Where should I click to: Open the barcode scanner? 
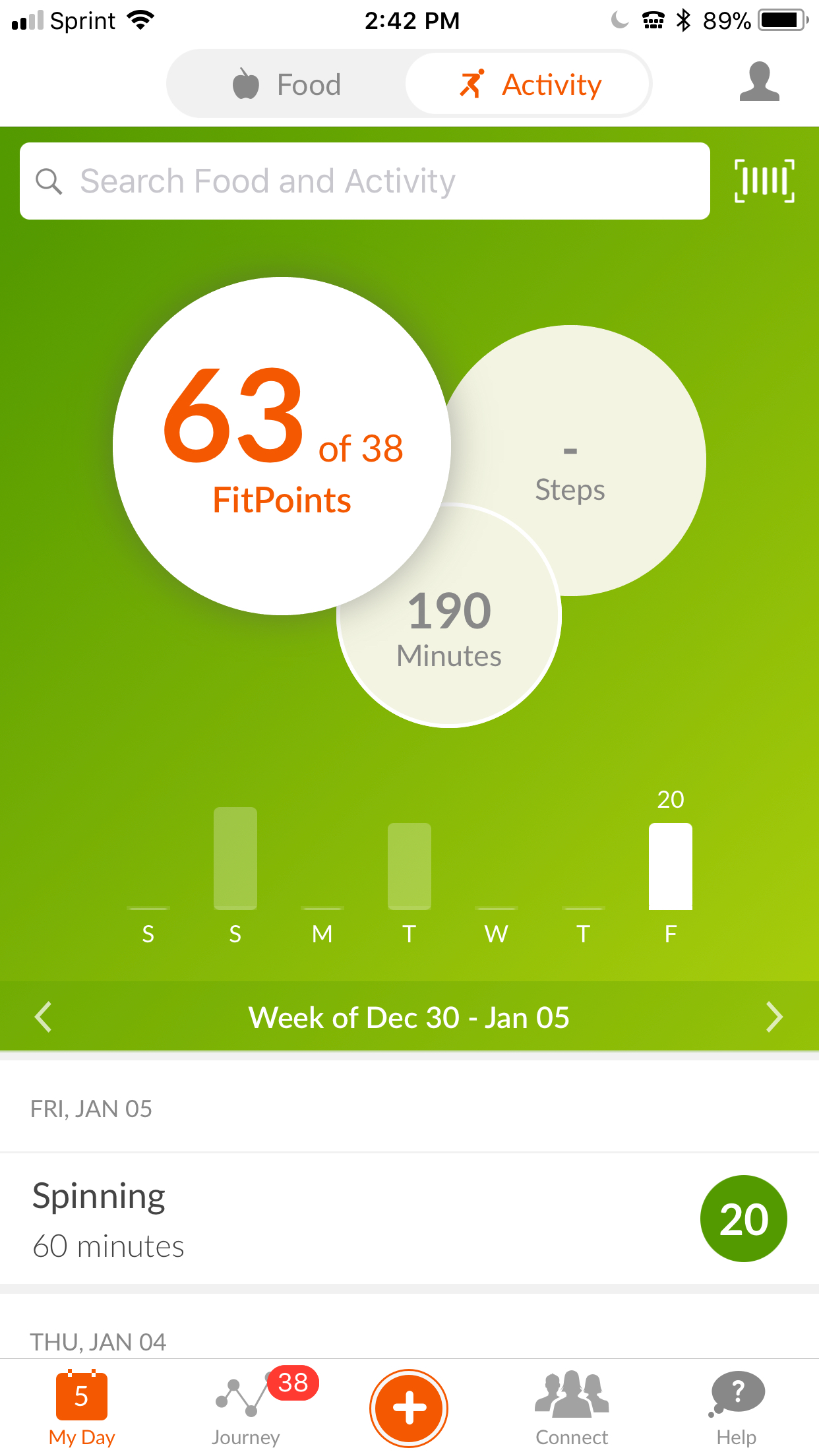pyautogui.click(x=764, y=181)
